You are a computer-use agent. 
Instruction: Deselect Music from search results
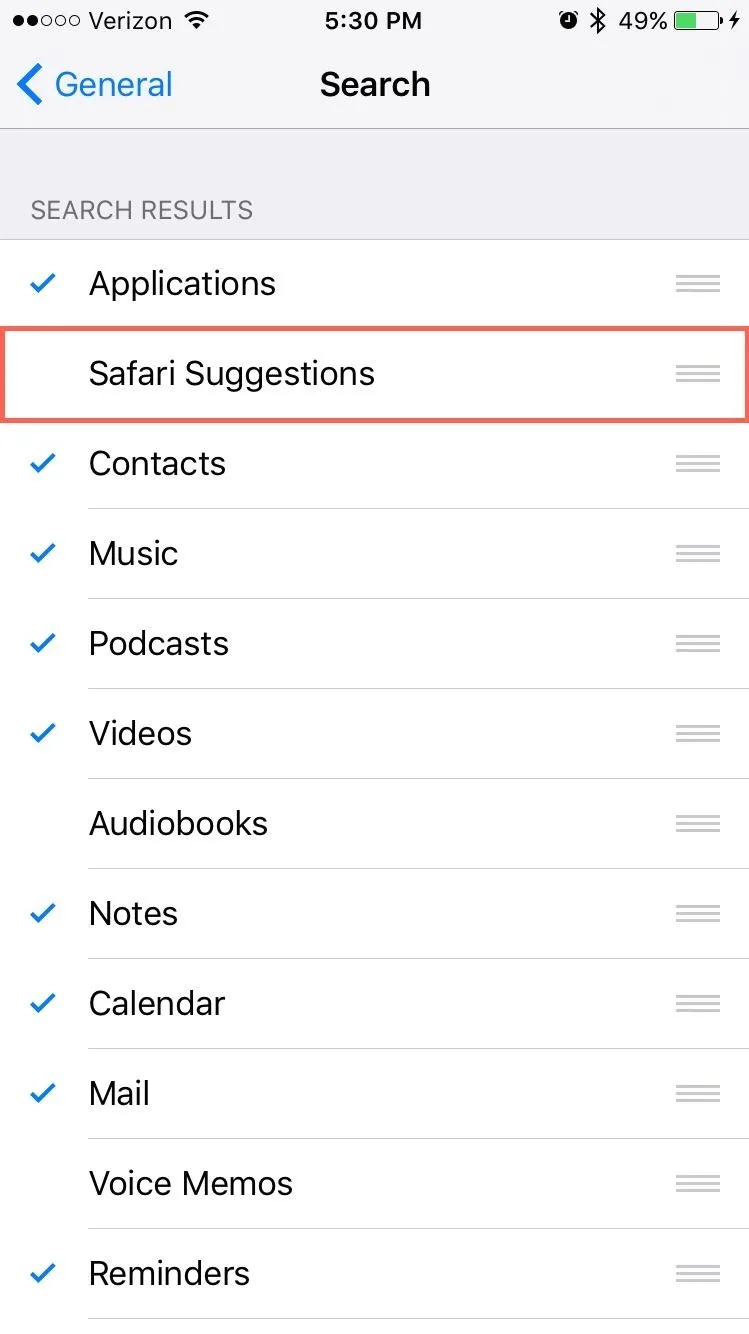tap(374, 554)
